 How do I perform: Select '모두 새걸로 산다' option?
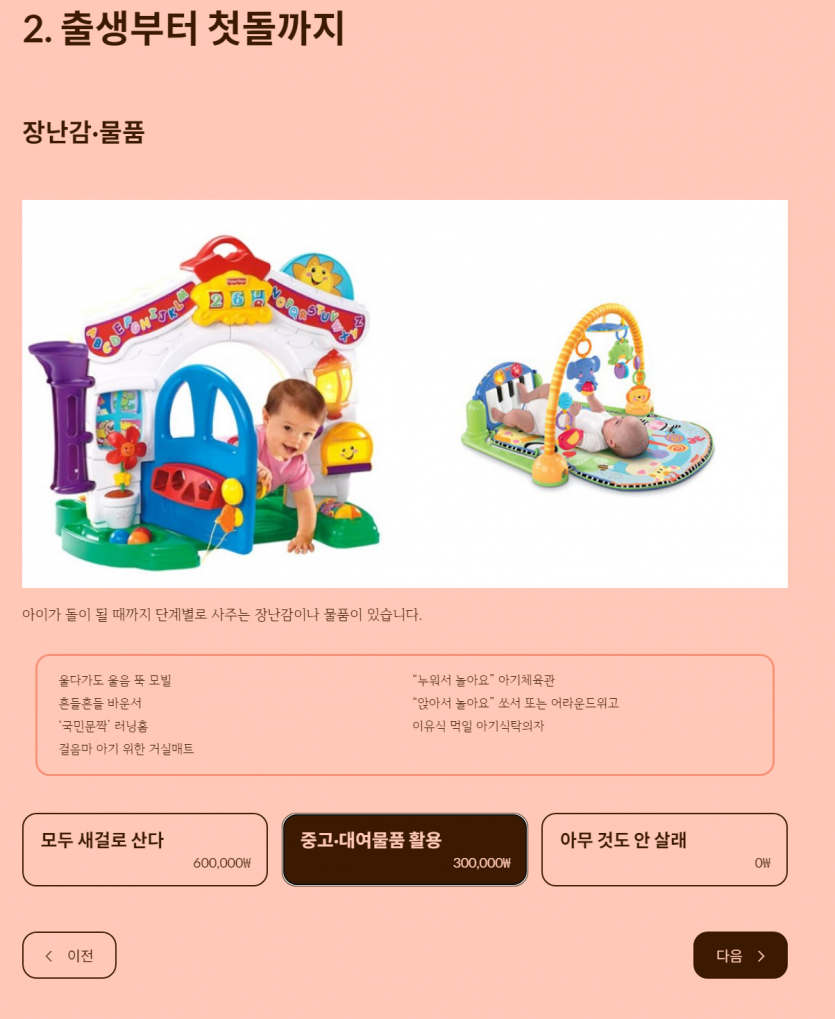(x=145, y=849)
